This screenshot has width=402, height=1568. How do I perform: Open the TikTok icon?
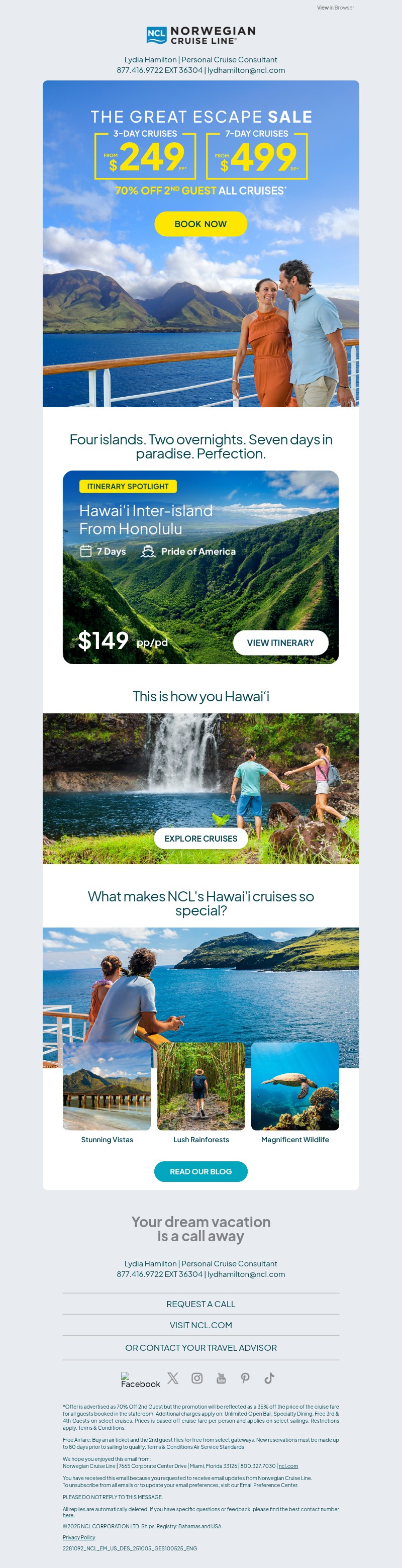(269, 1378)
